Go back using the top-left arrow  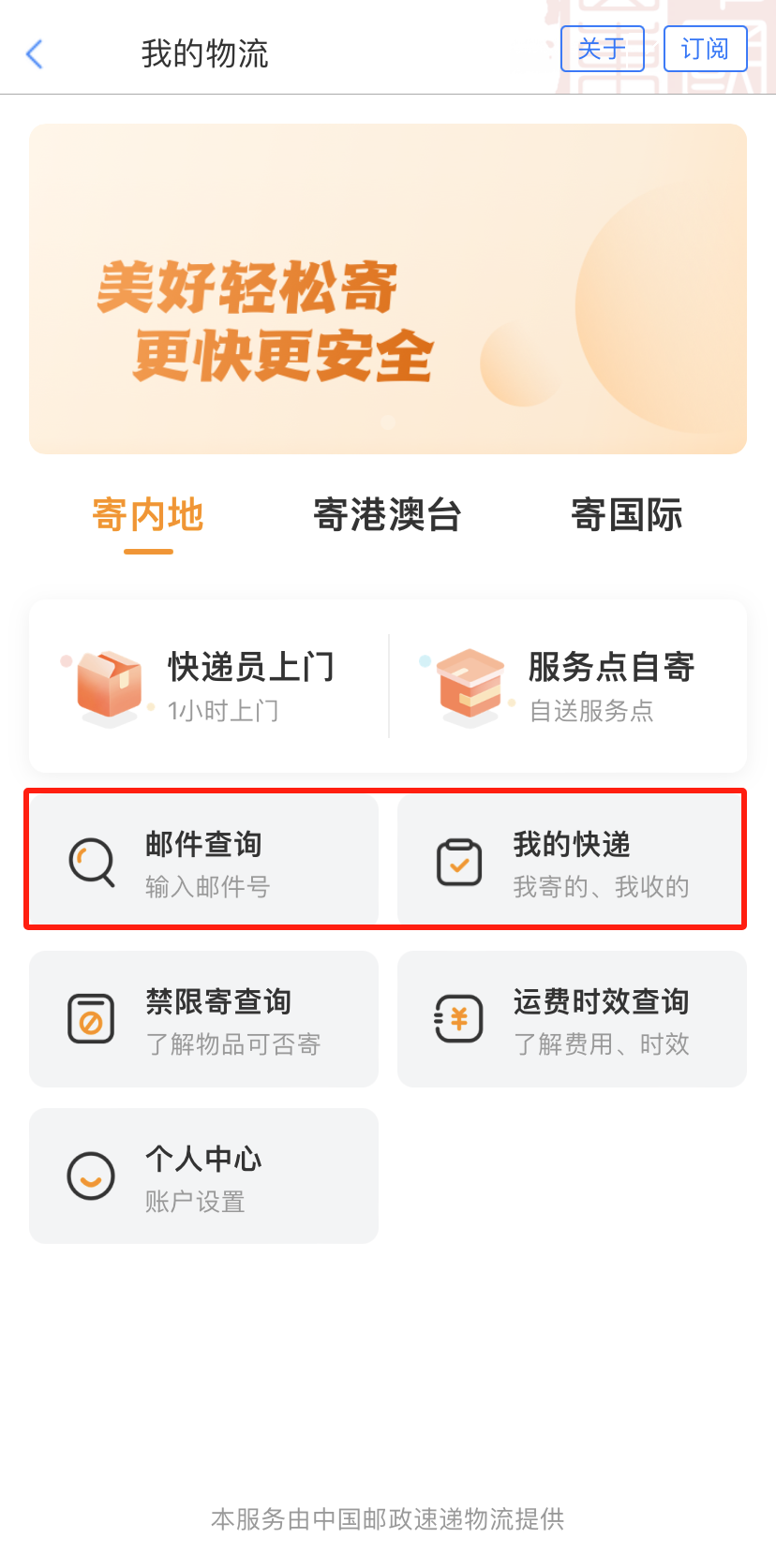point(35,54)
